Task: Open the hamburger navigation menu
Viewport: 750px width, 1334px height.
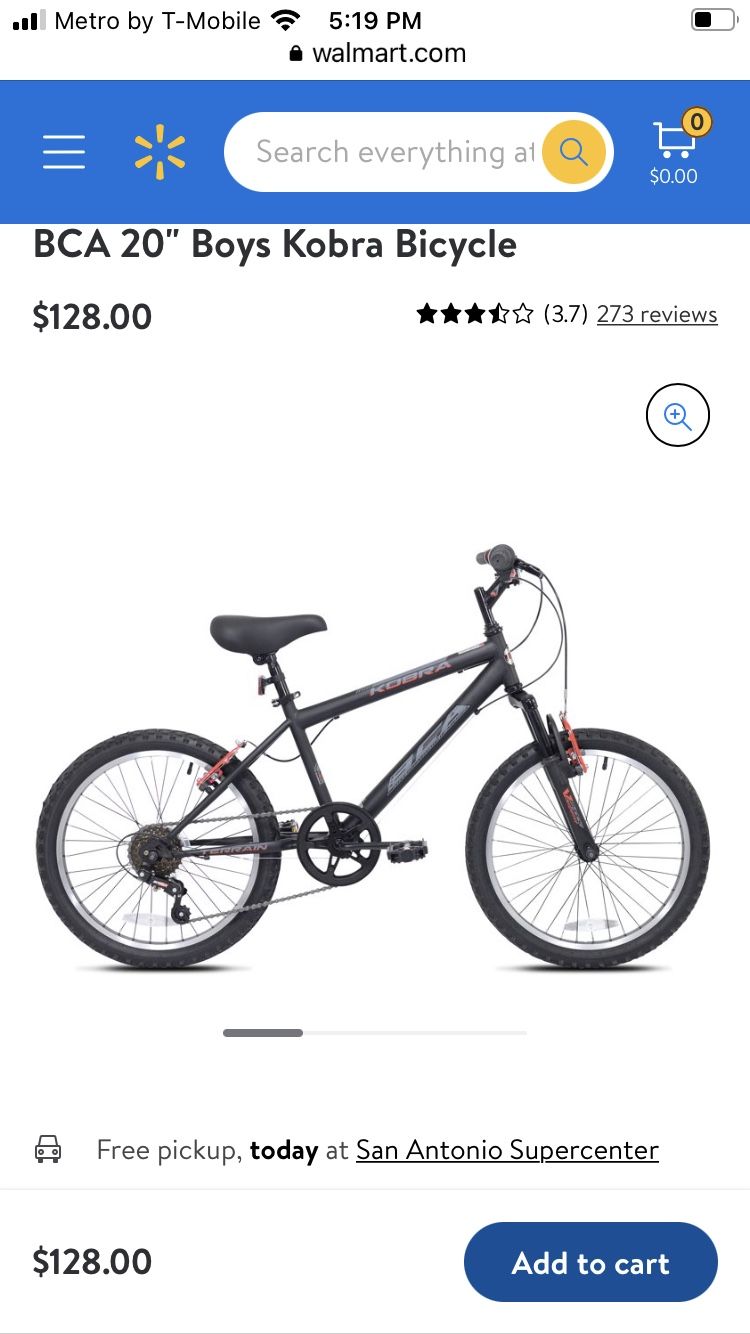Action: (63, 151)
